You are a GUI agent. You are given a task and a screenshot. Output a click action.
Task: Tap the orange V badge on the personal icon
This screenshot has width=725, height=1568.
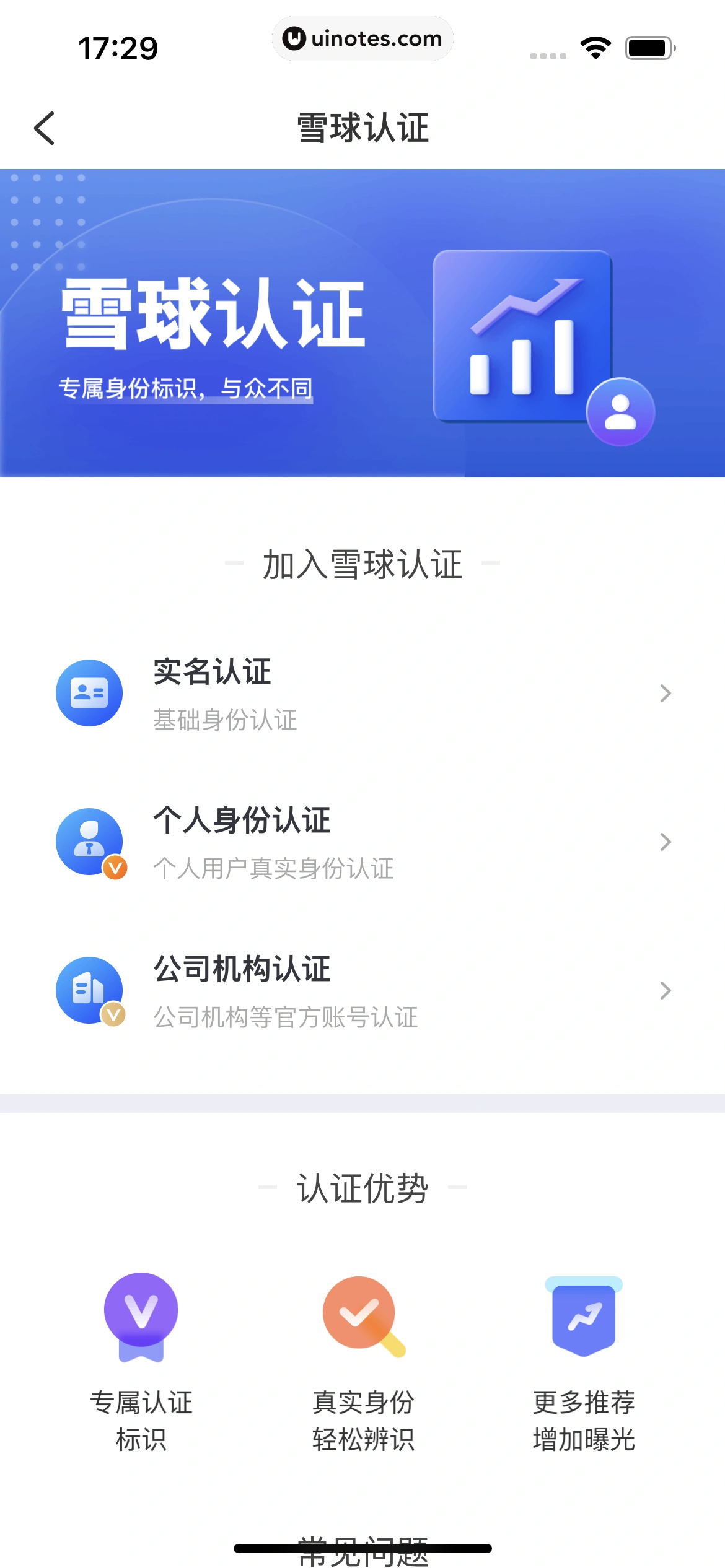[x=114, y=868]
